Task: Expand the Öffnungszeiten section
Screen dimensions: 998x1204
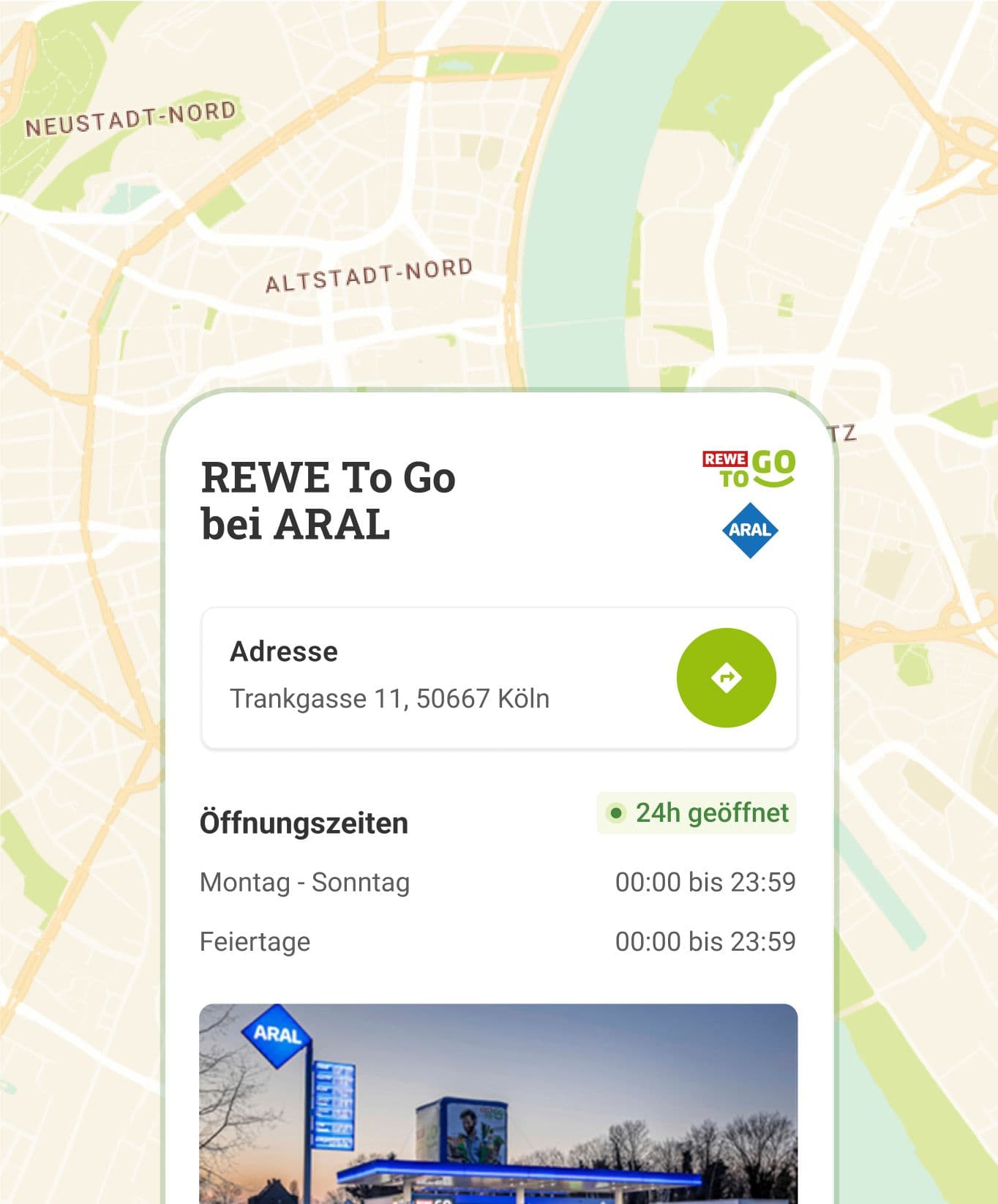Action: pos(304,821)
